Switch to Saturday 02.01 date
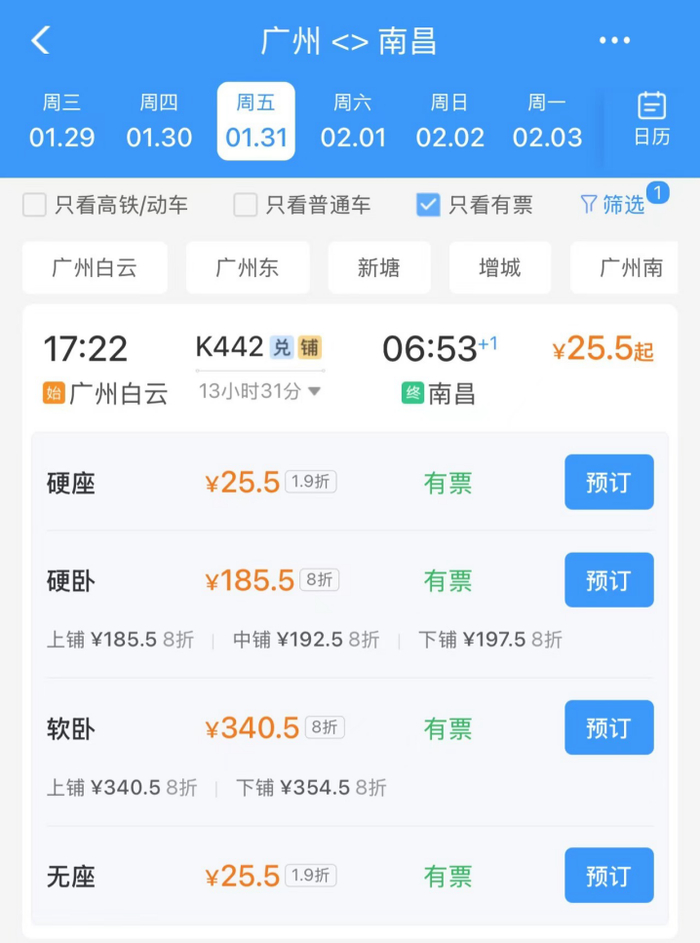 [x=353, y=121]
